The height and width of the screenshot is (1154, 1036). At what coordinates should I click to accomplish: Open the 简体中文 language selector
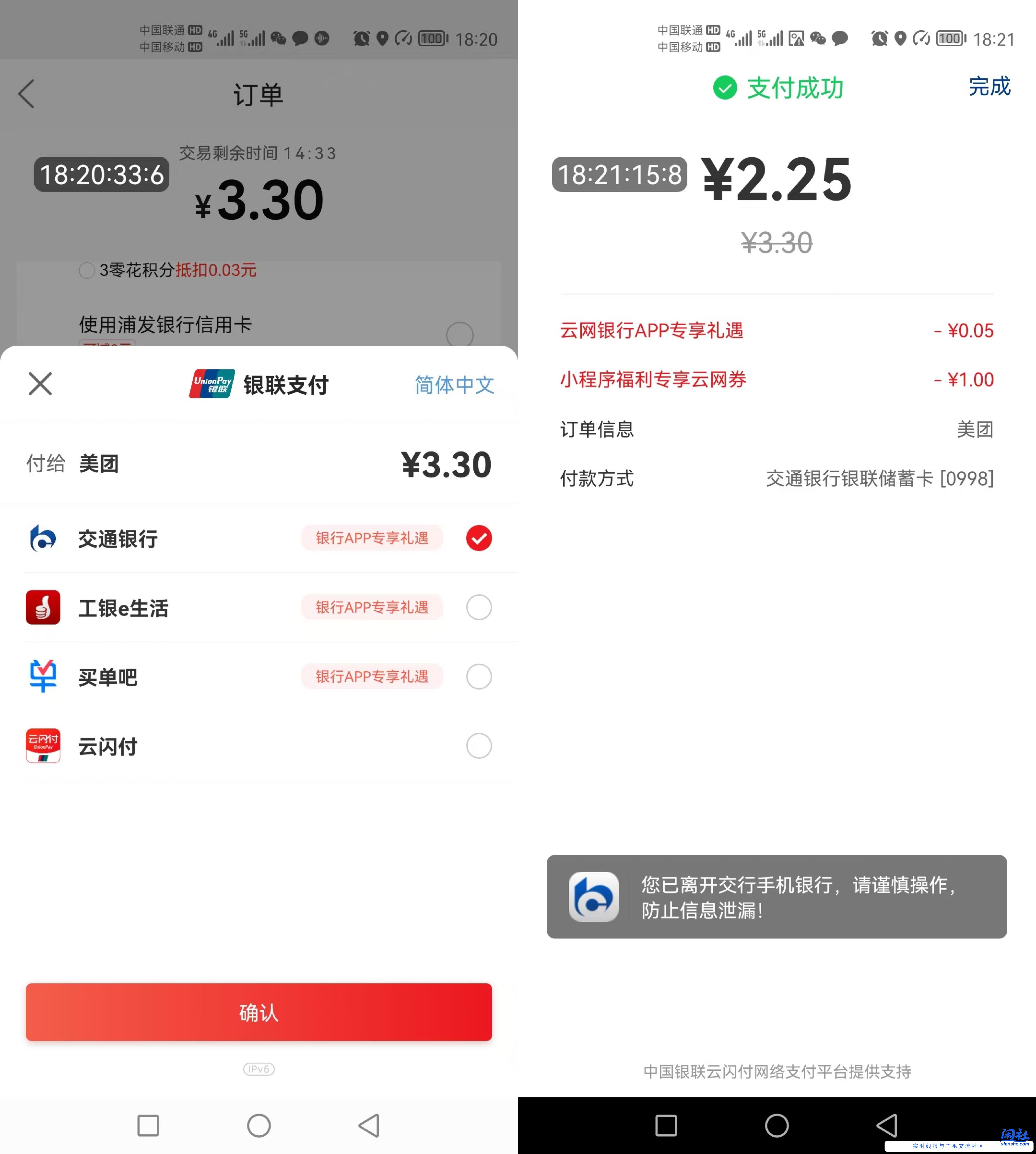click(x=454, y=384)
